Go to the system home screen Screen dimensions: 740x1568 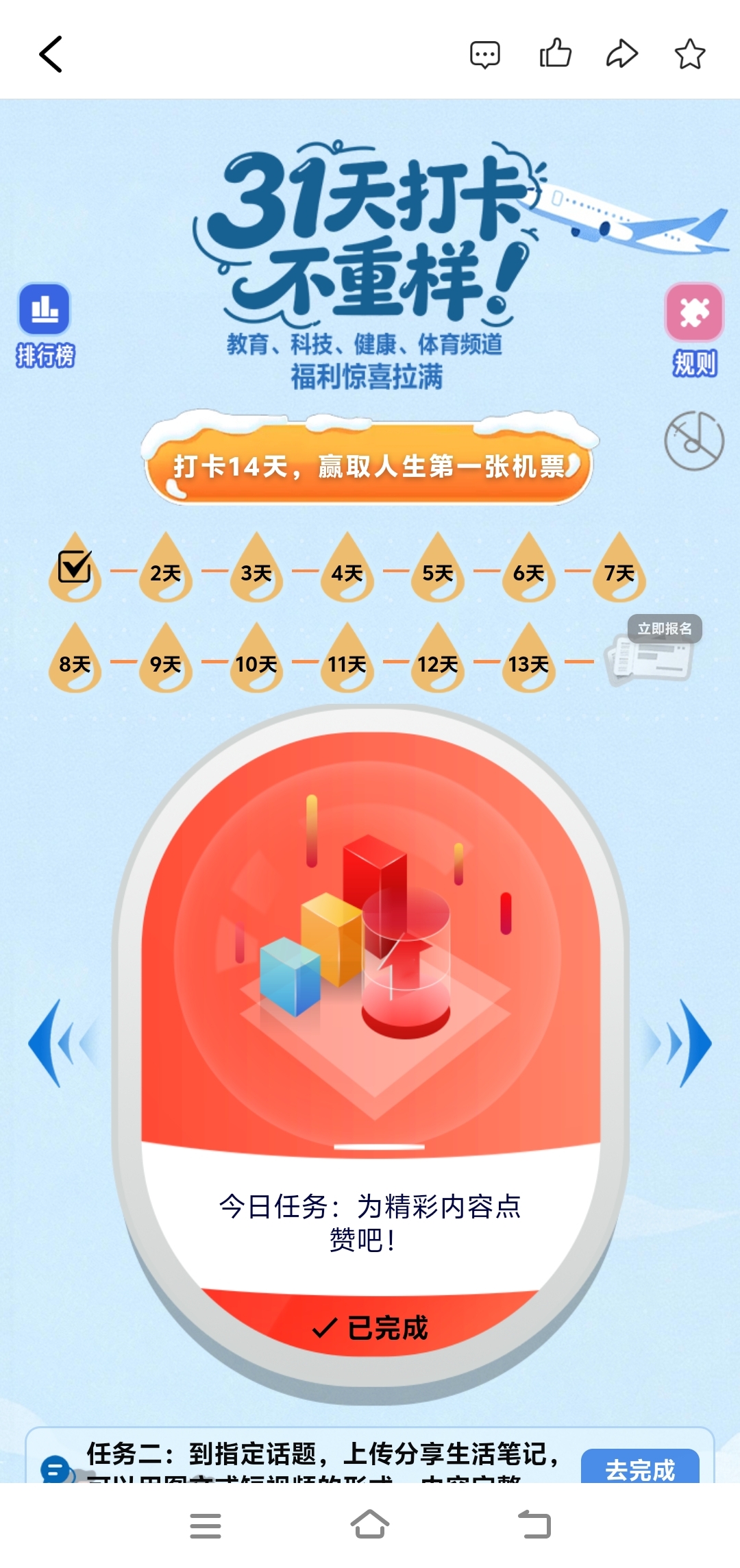370,1525
